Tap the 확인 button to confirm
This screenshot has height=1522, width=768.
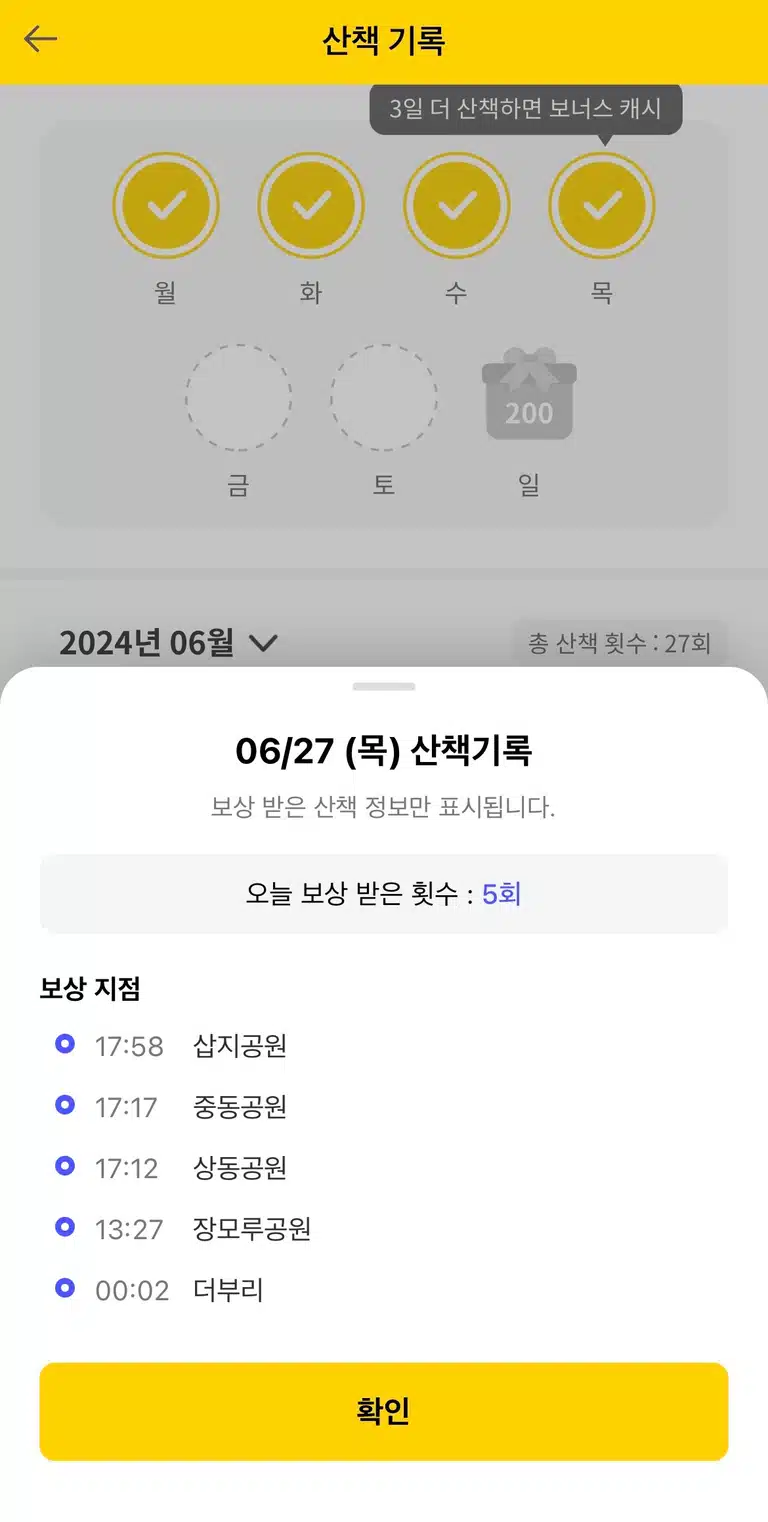[384, 1411]
